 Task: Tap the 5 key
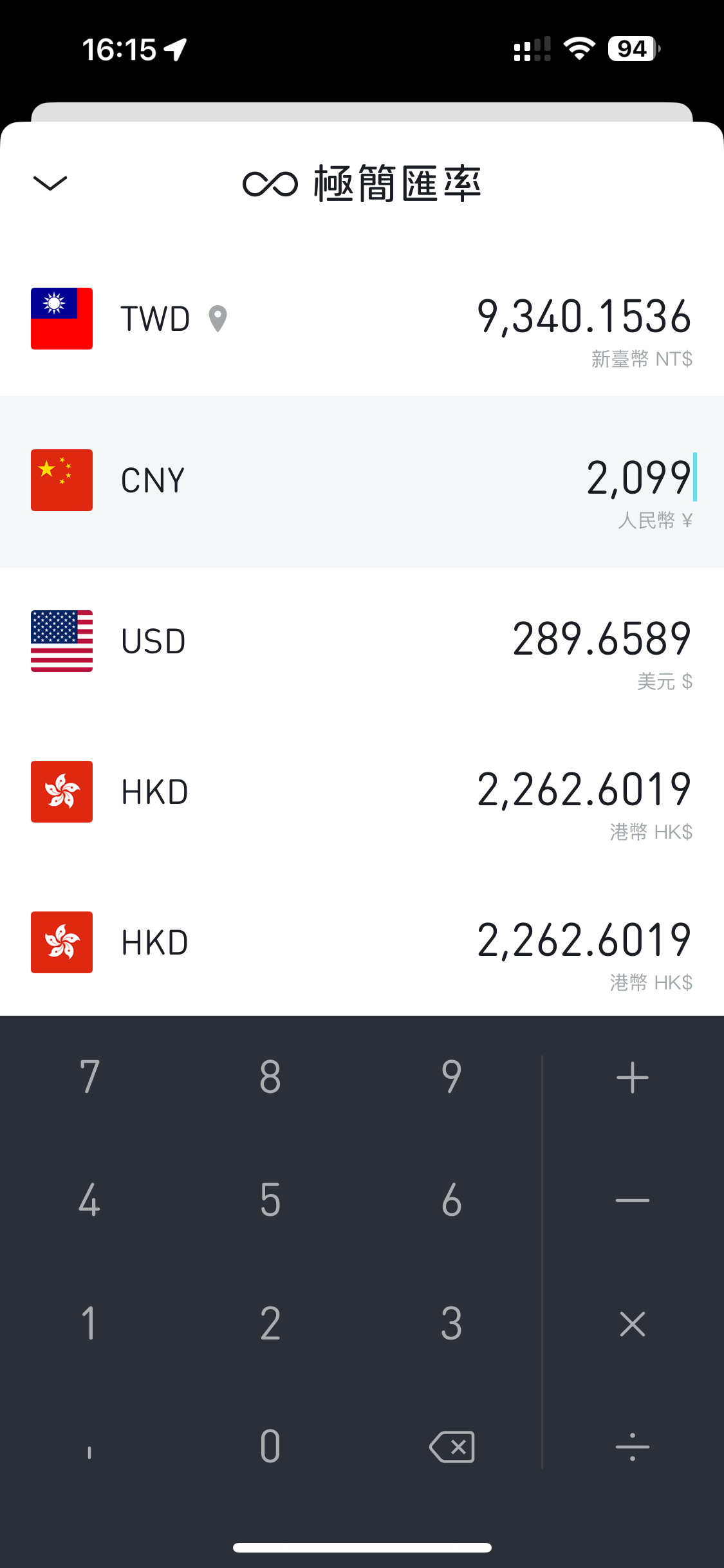tap(270, 1200)
